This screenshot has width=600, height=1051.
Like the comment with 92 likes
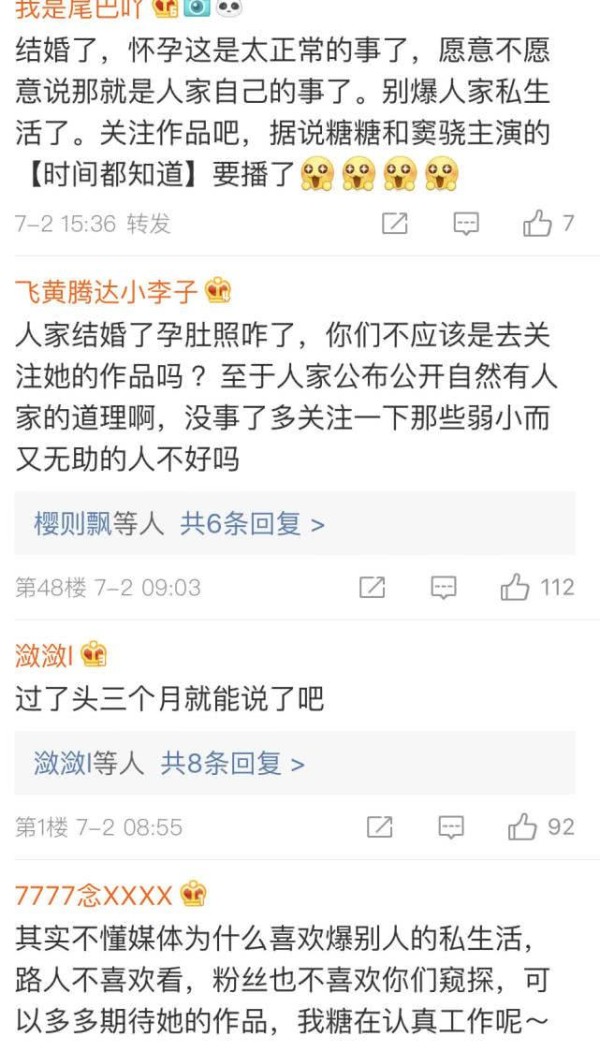tap(523, 827)
